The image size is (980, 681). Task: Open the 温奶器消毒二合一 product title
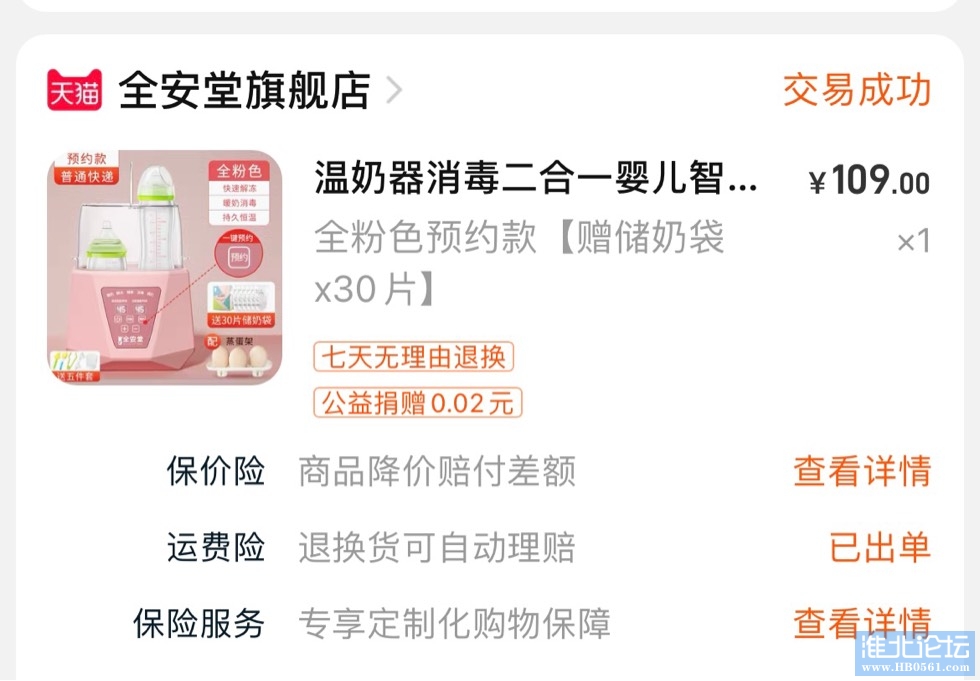[536, 181]
